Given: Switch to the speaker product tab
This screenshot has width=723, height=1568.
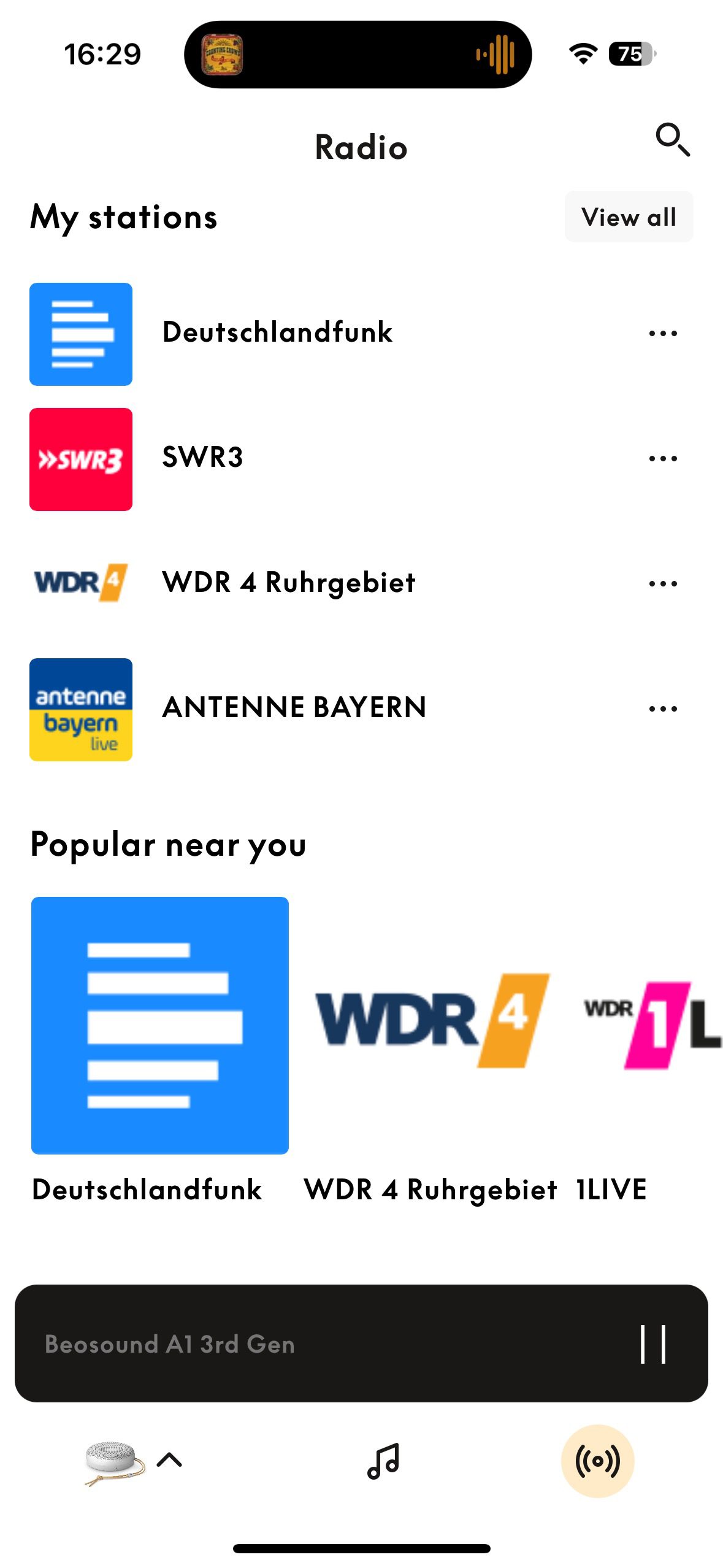Looking at the screenshot, I should coord(132,1461).
